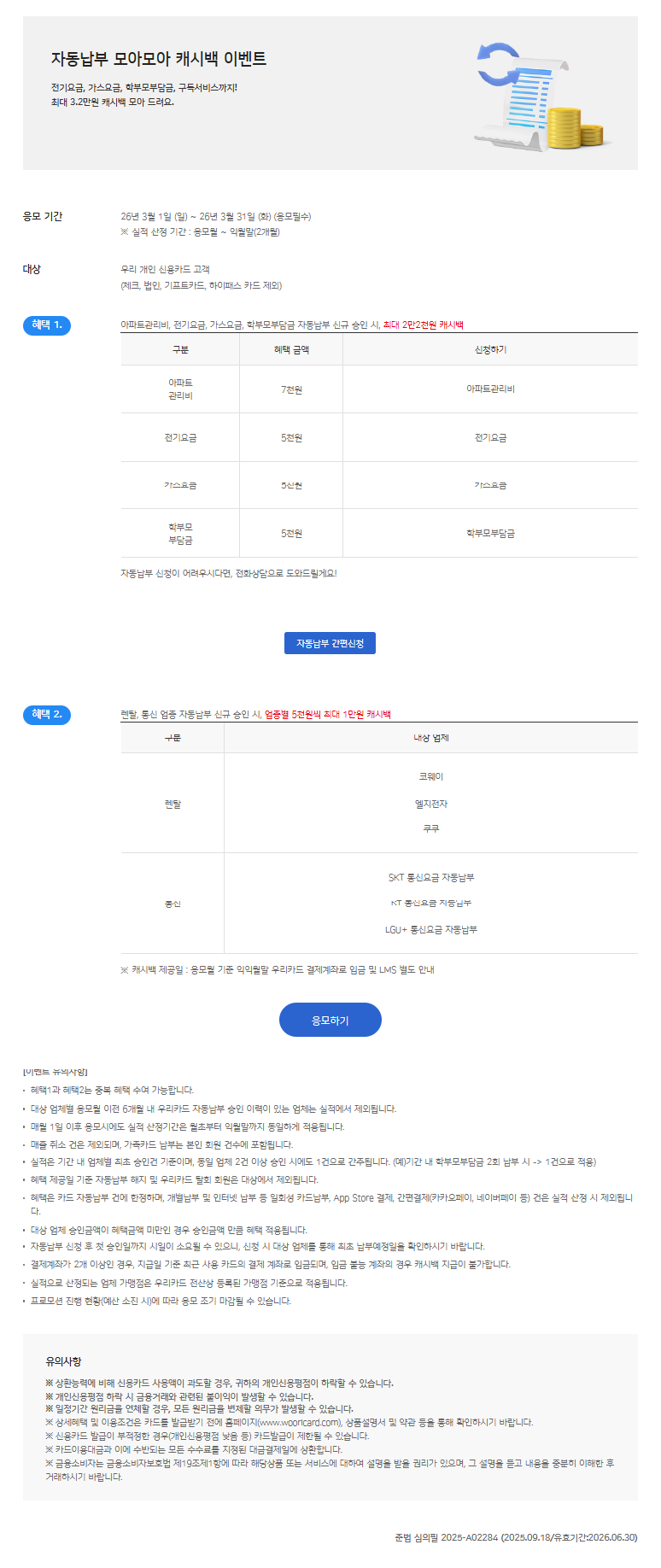Image resolution: width=661 pixels, height=1568 pixels.
Task: Select 전기요금 link in the 신청하기 column
Action: pos(490,438)
